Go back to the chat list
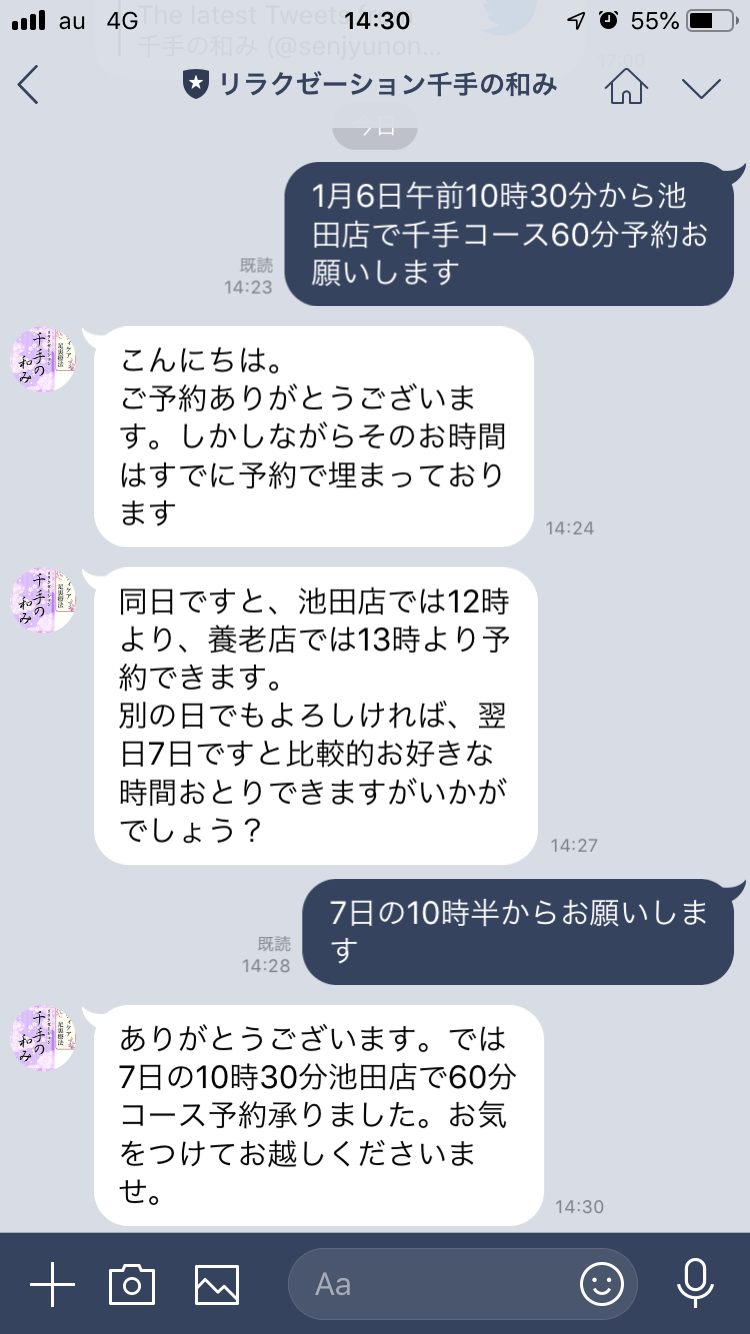This screenshot has height=1334, width=750. click(x=29, y=86)
